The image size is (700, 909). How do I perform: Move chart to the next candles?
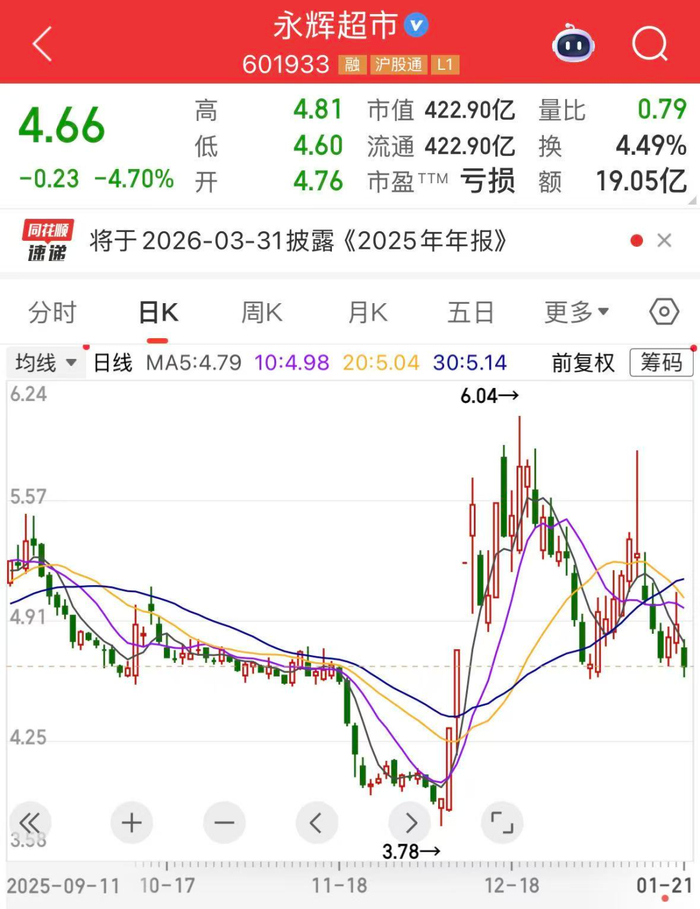410,823
